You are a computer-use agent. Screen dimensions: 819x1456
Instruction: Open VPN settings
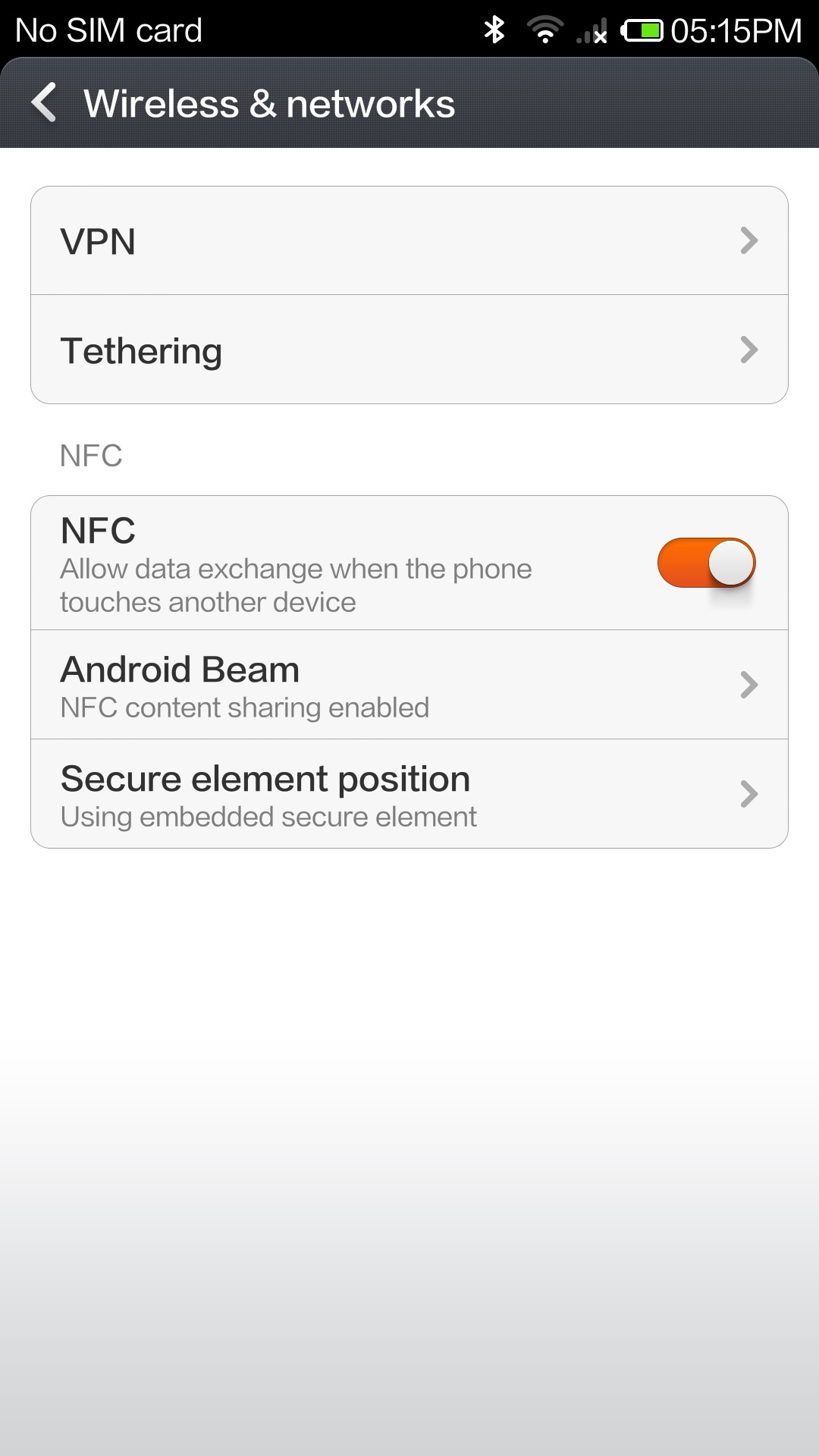(x=409, y=240)
